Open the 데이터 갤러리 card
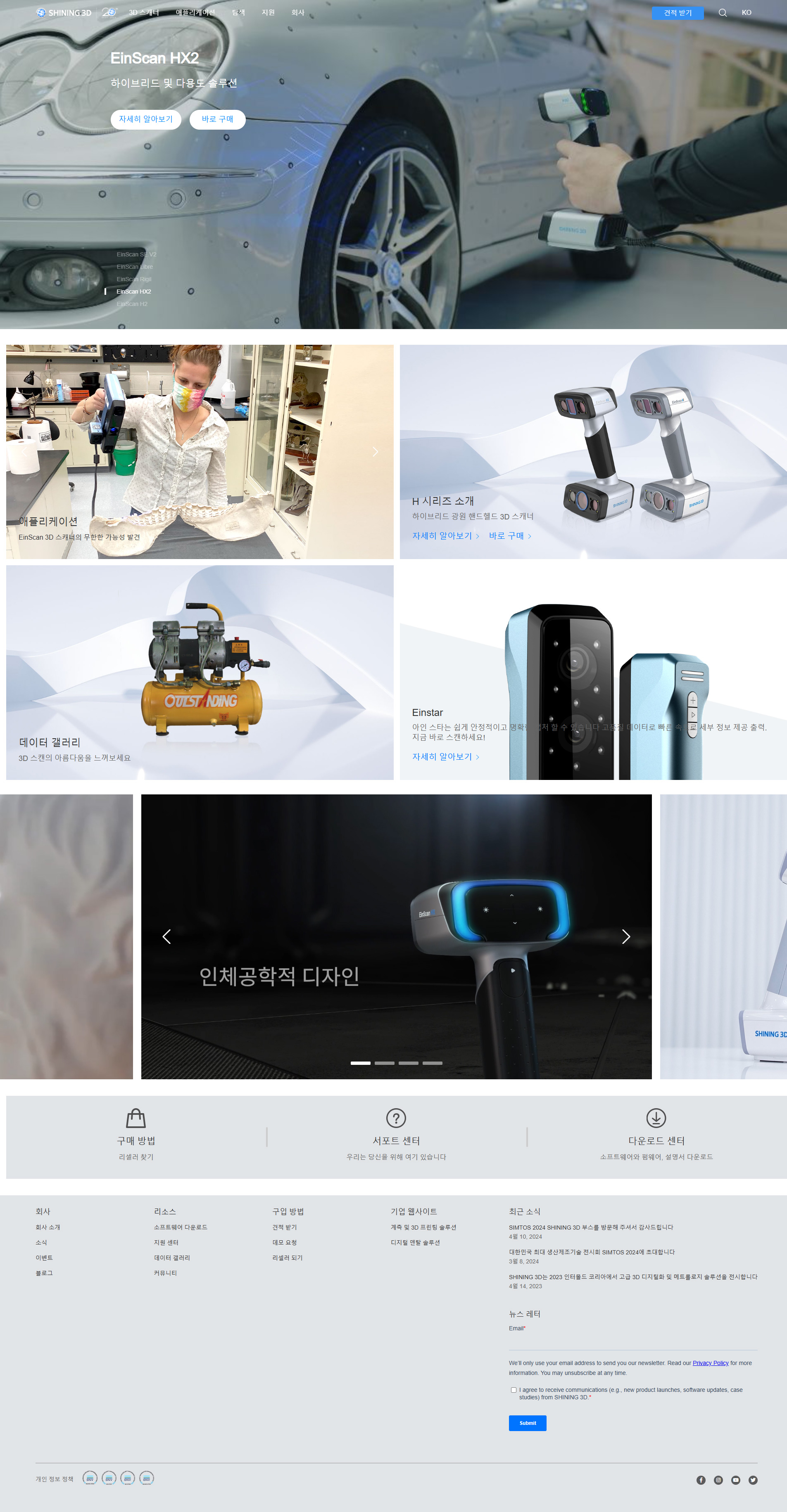This screenshot has height=1512, width=787. click(199, 672)
